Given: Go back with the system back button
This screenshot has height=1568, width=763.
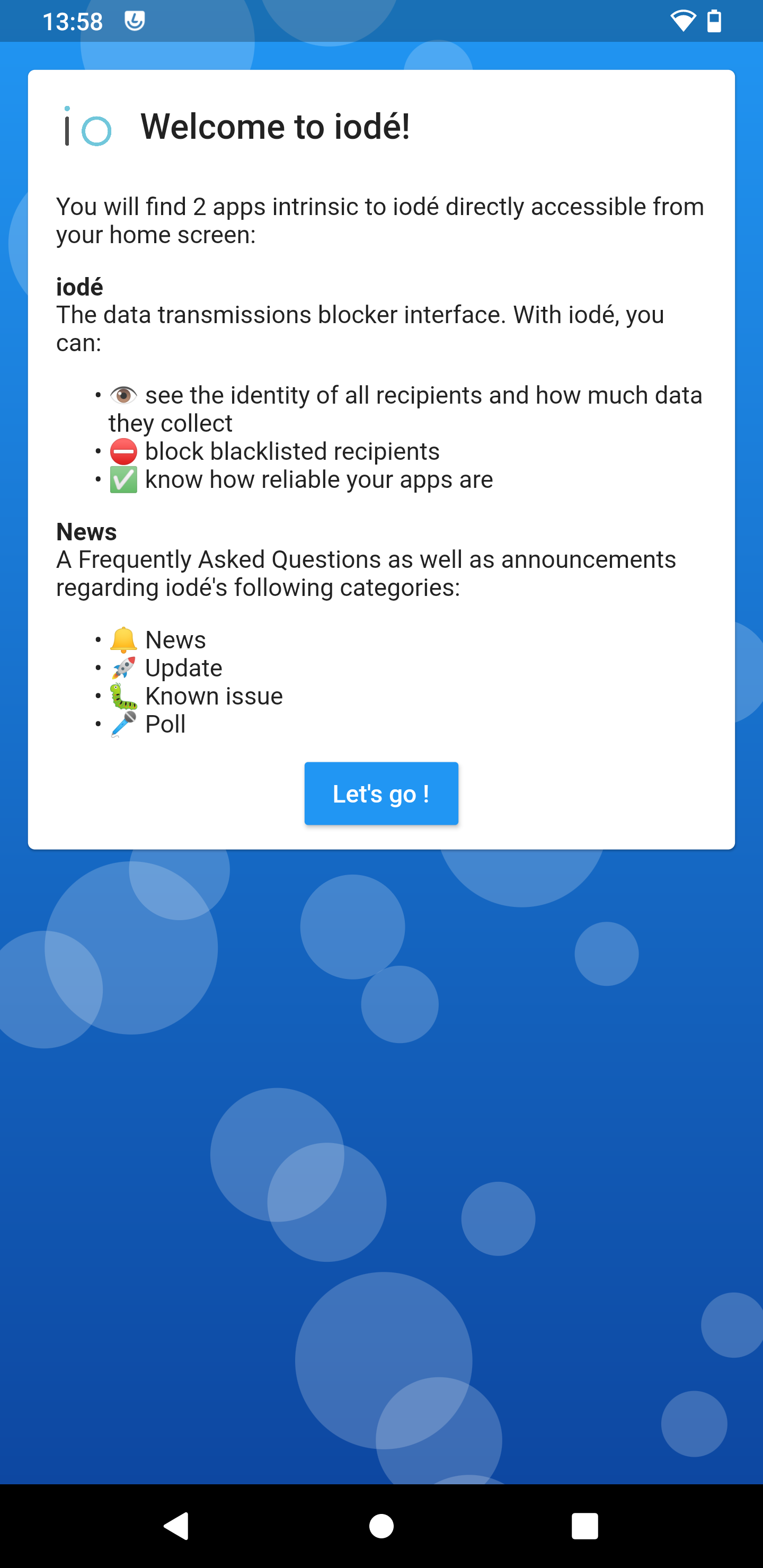Looking at the screenshot, I should point(176,1526).
